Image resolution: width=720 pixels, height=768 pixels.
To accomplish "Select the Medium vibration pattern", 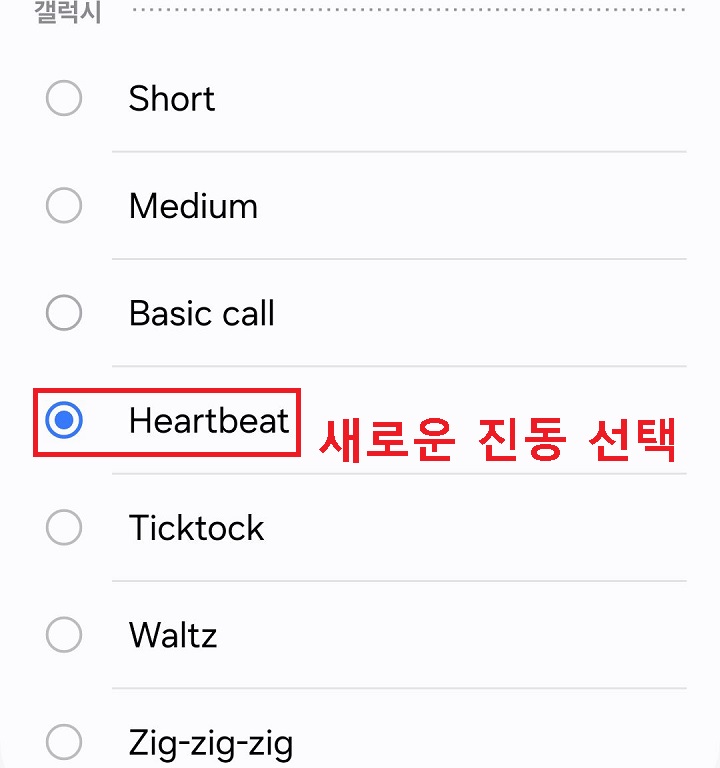I will pos(64,206).
